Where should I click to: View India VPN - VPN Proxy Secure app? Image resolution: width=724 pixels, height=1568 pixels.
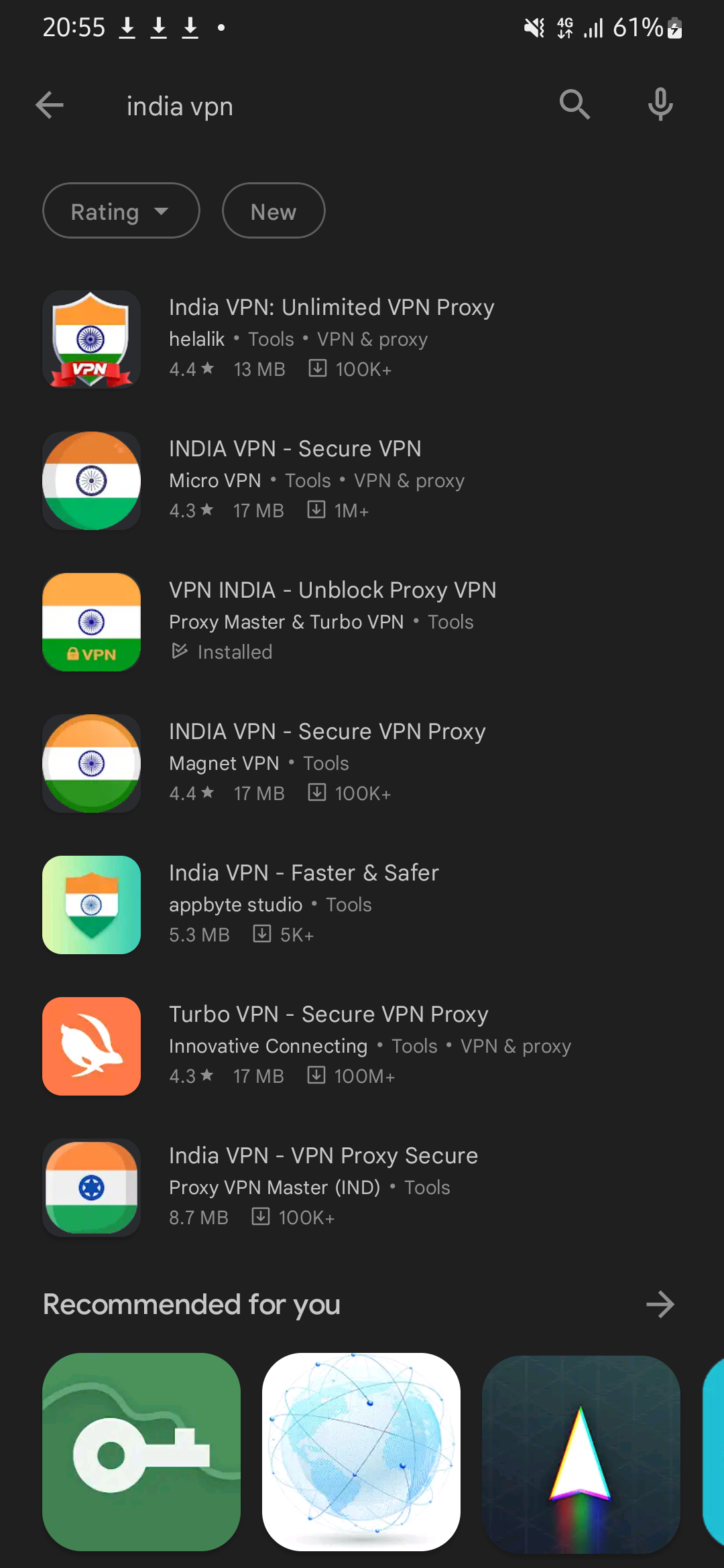click(x=323, y=1187)
